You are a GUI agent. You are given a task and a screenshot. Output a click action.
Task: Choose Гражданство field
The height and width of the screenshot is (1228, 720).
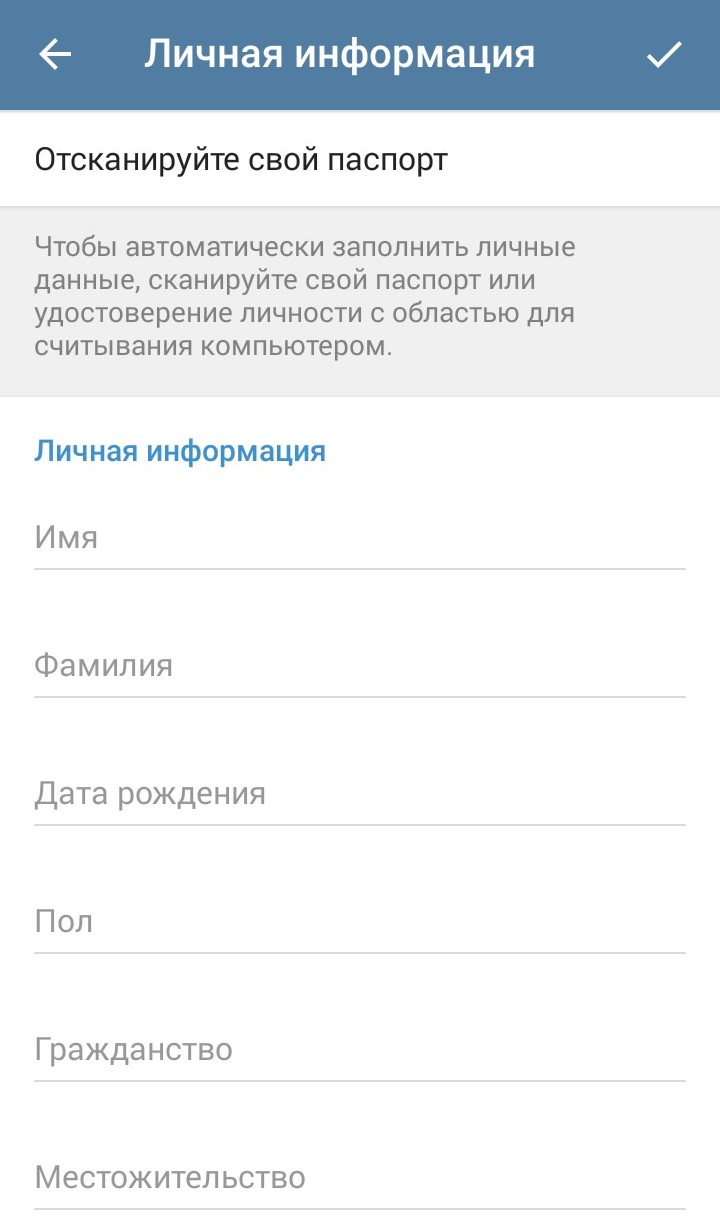360,1050
